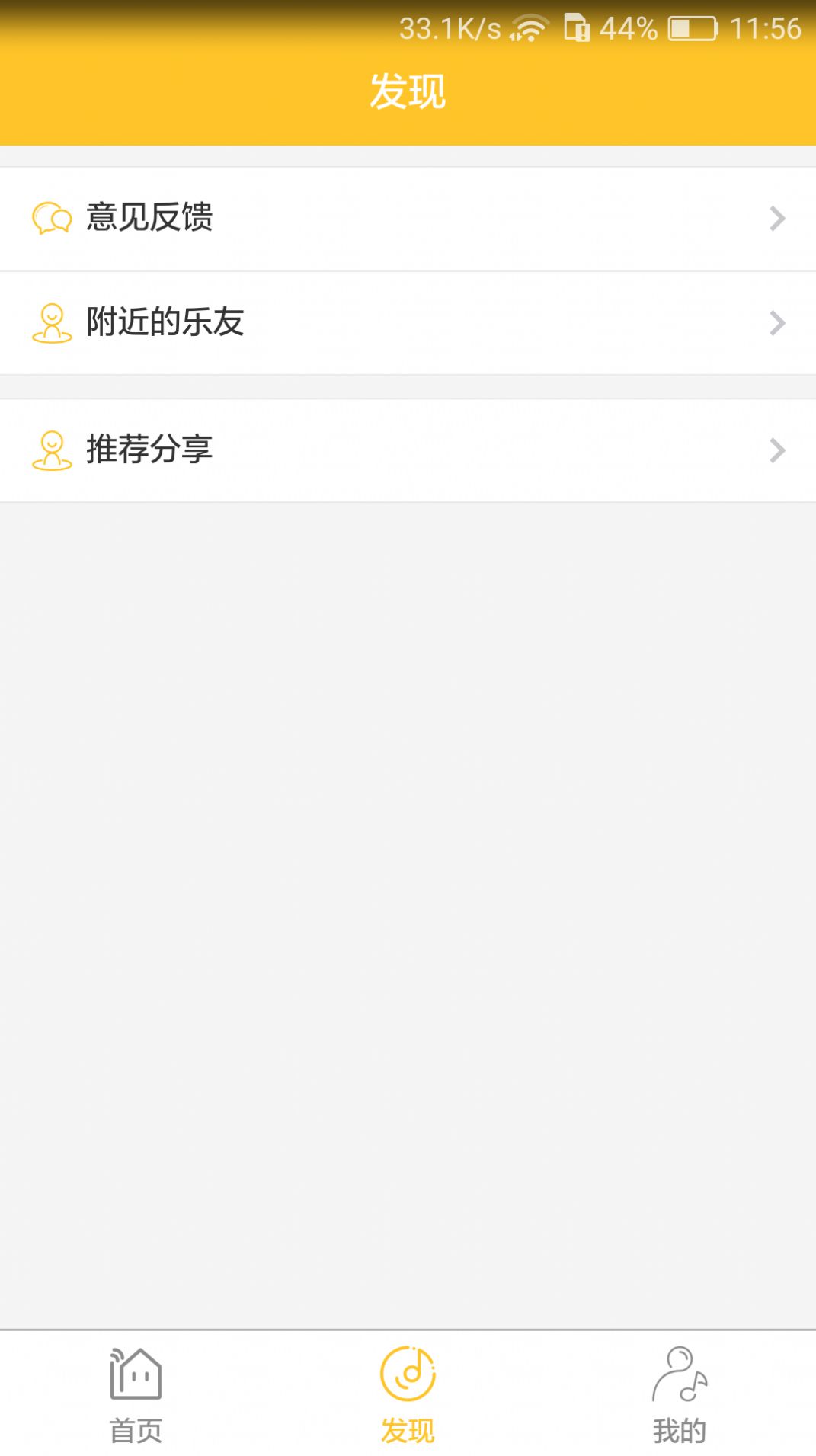Expand the 推荐分享 row via its chevron

778,450
